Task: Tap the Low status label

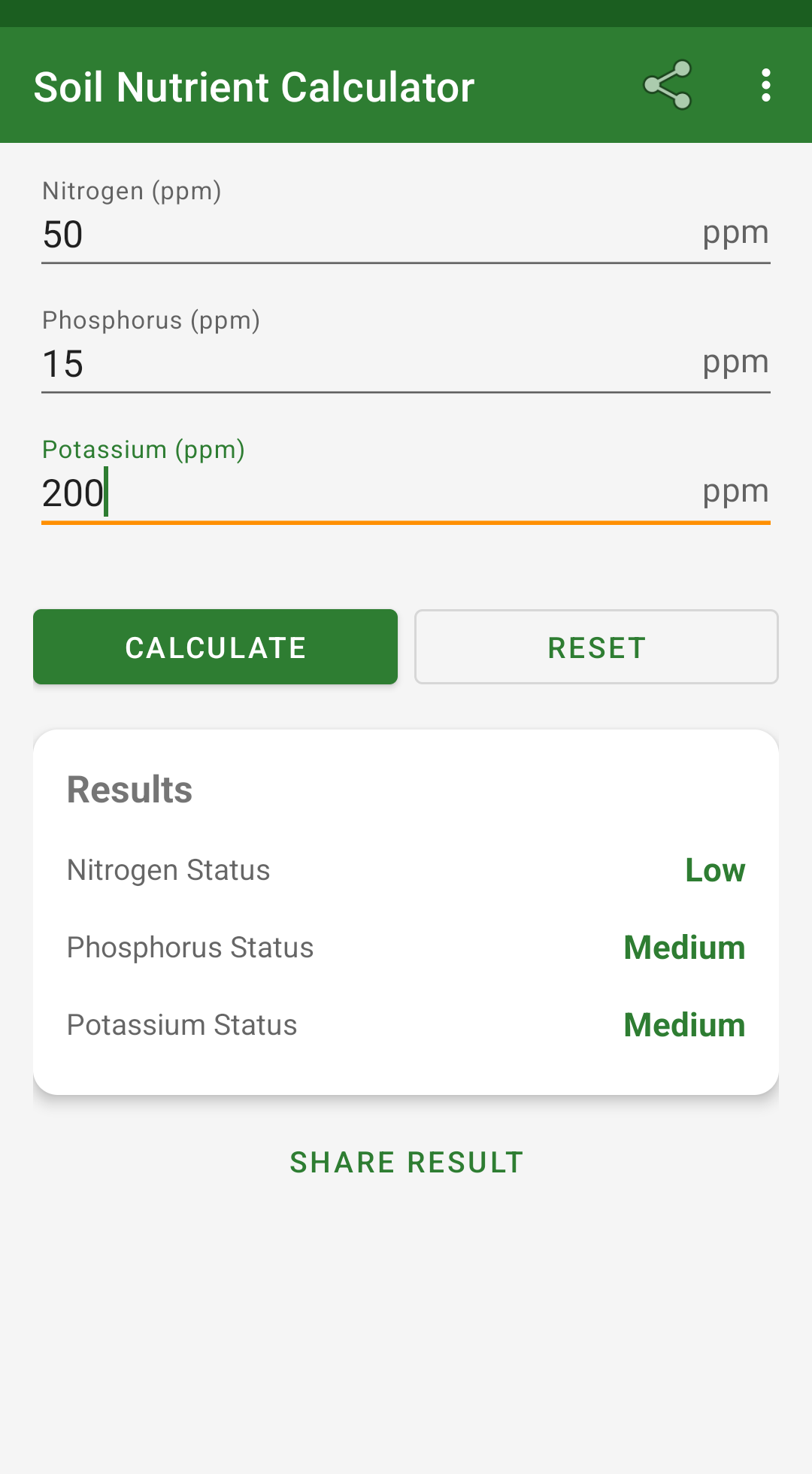Action: [x=714, y=870]
